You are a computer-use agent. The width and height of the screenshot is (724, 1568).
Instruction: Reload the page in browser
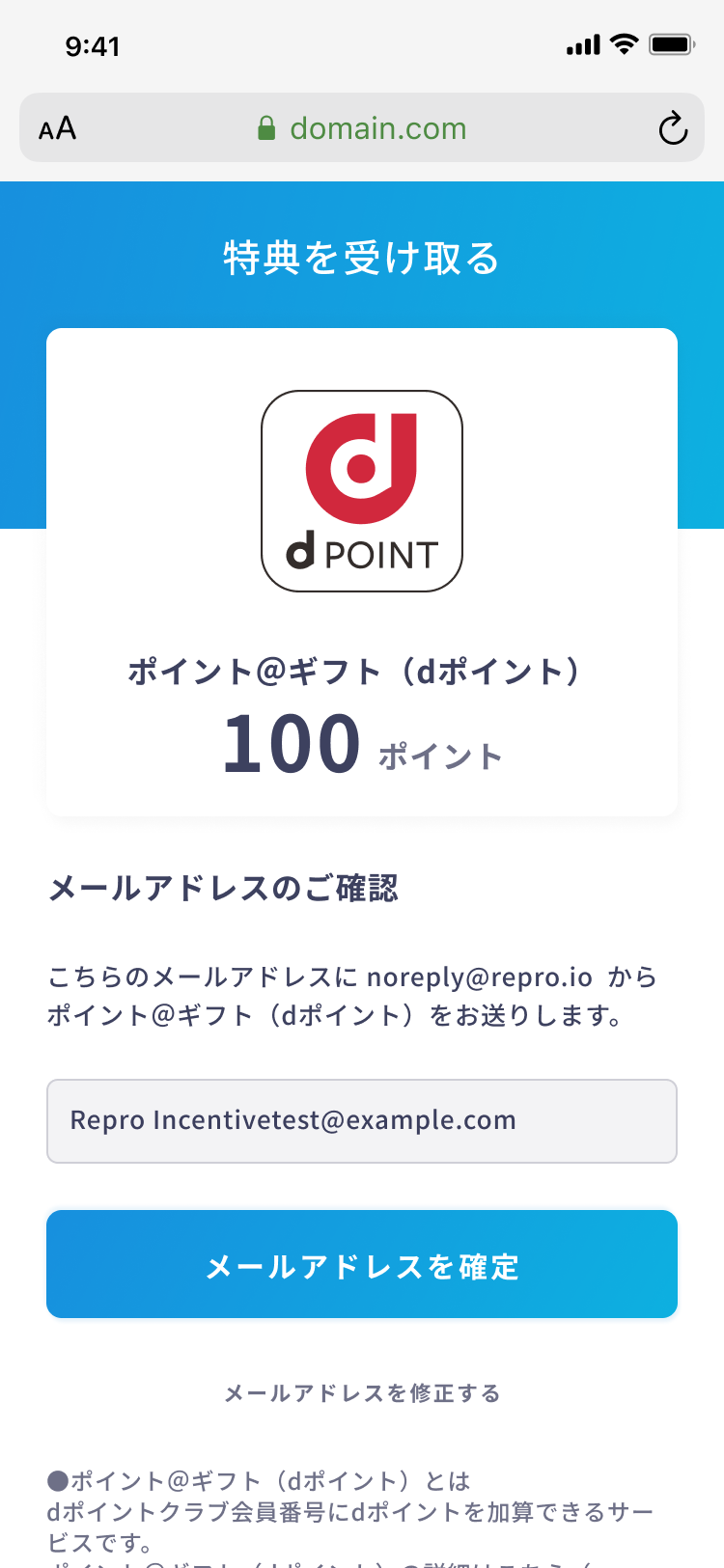coord(673,128)
